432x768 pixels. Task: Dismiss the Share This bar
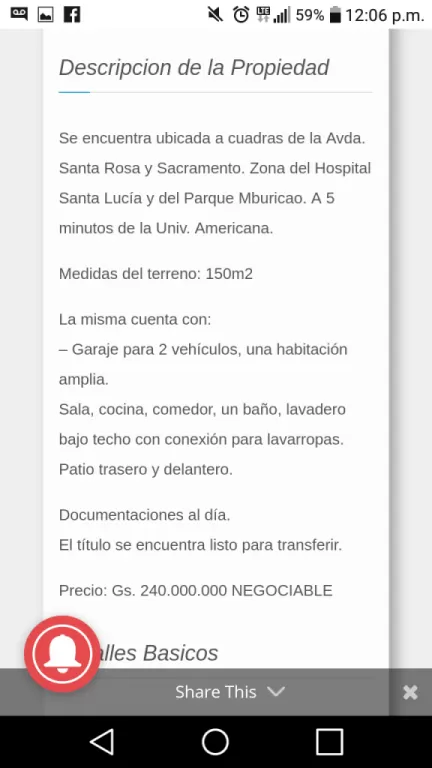[x=410, y=692]
